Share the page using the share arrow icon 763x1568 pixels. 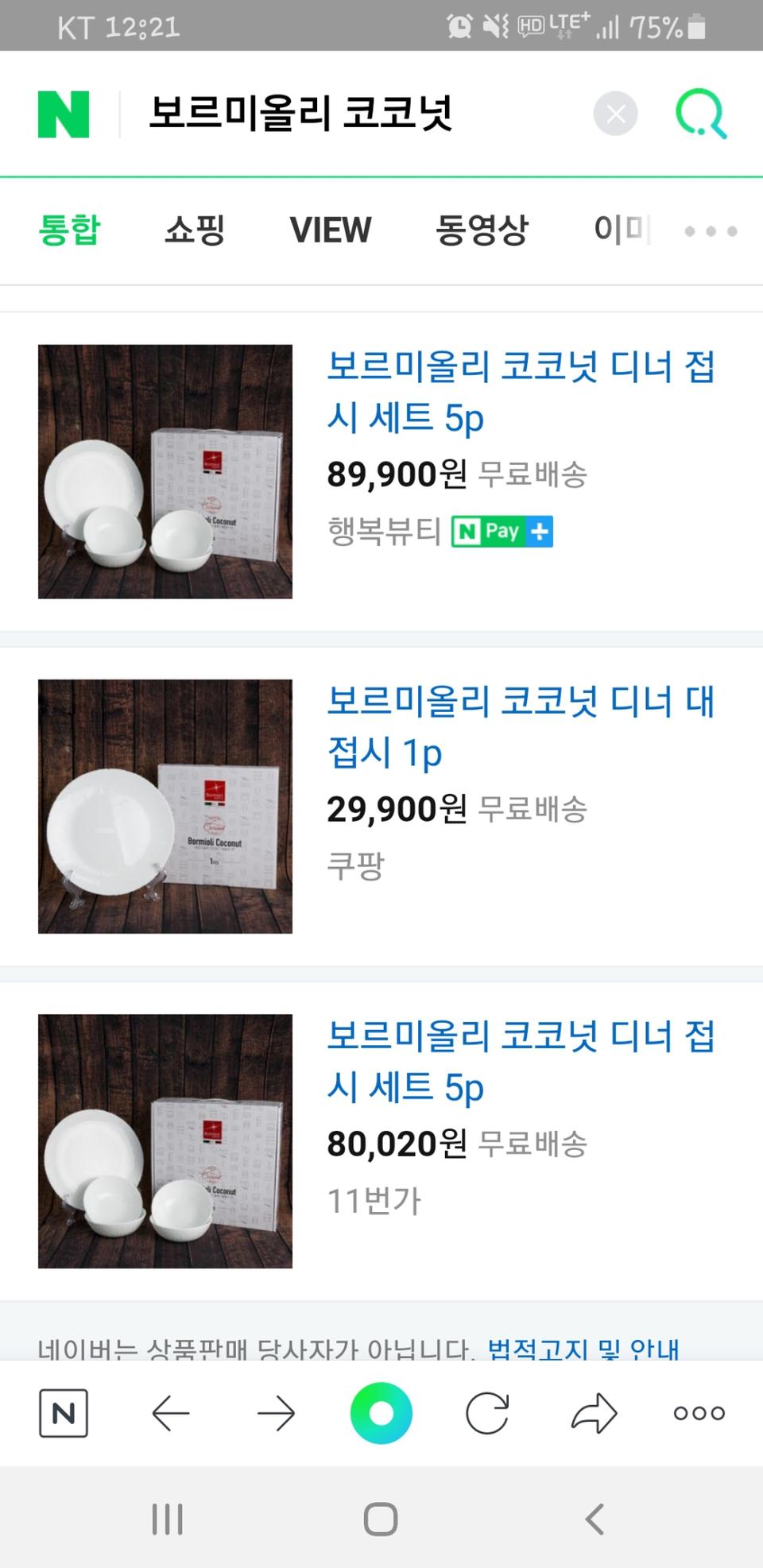592,1413
